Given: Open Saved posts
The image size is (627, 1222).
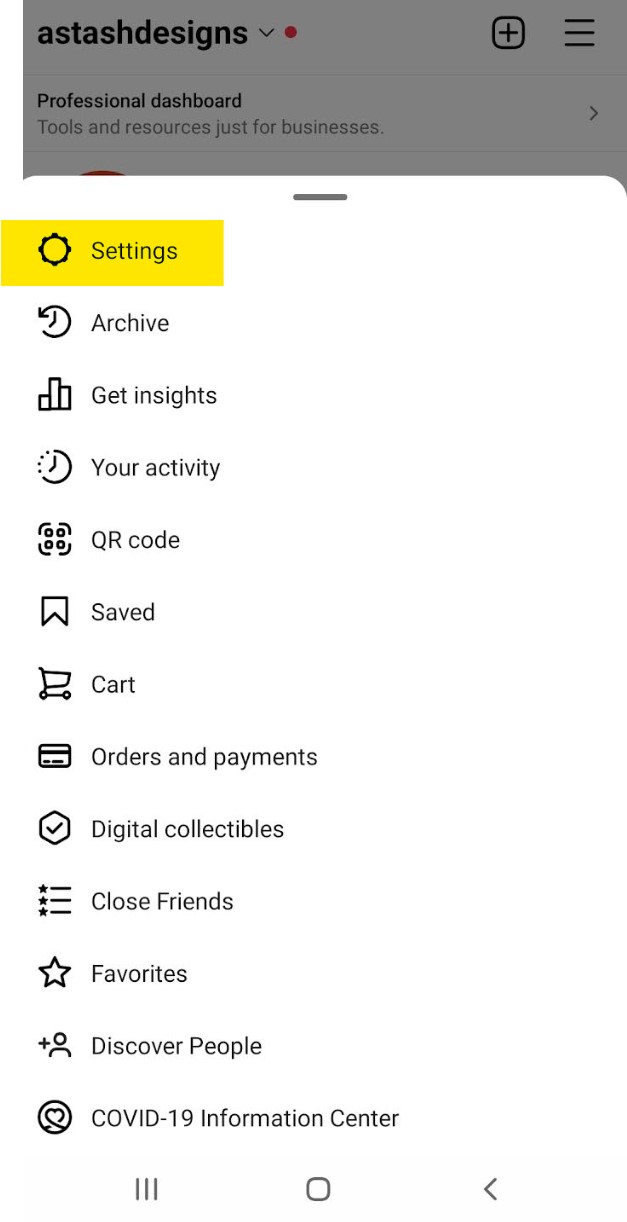Looking at the screenshot, I should 313,612.
